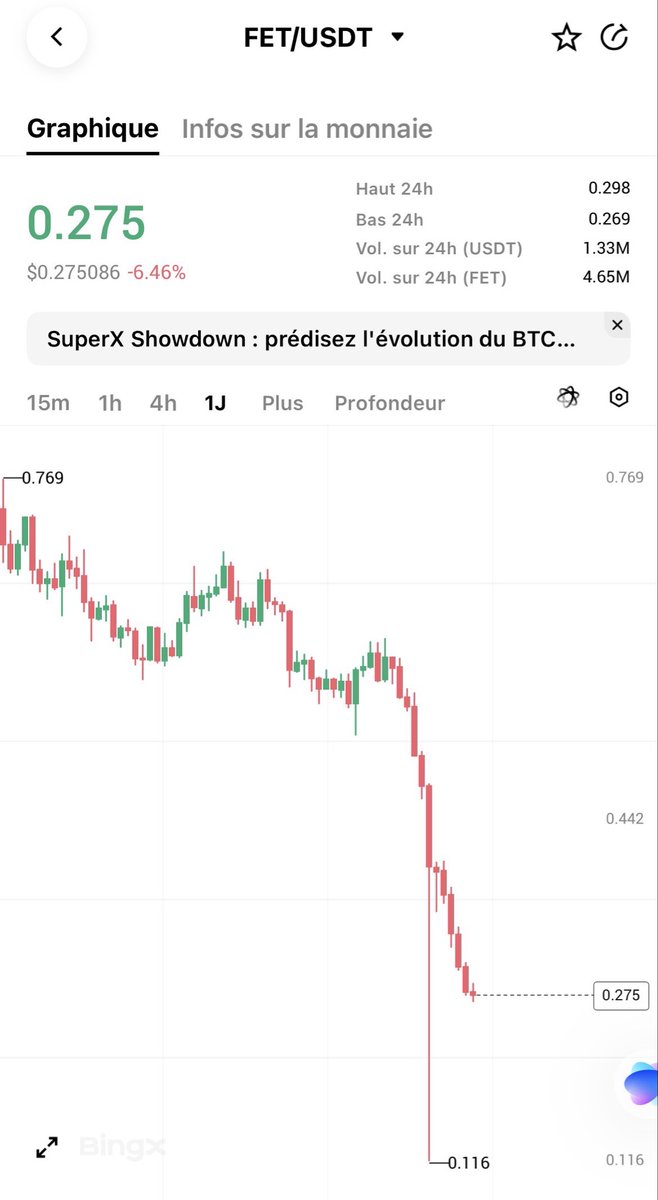The width and height of the screenshot is (658, 1200).
Task: Switch chart to the 4h interval
Action: [163, 403]
